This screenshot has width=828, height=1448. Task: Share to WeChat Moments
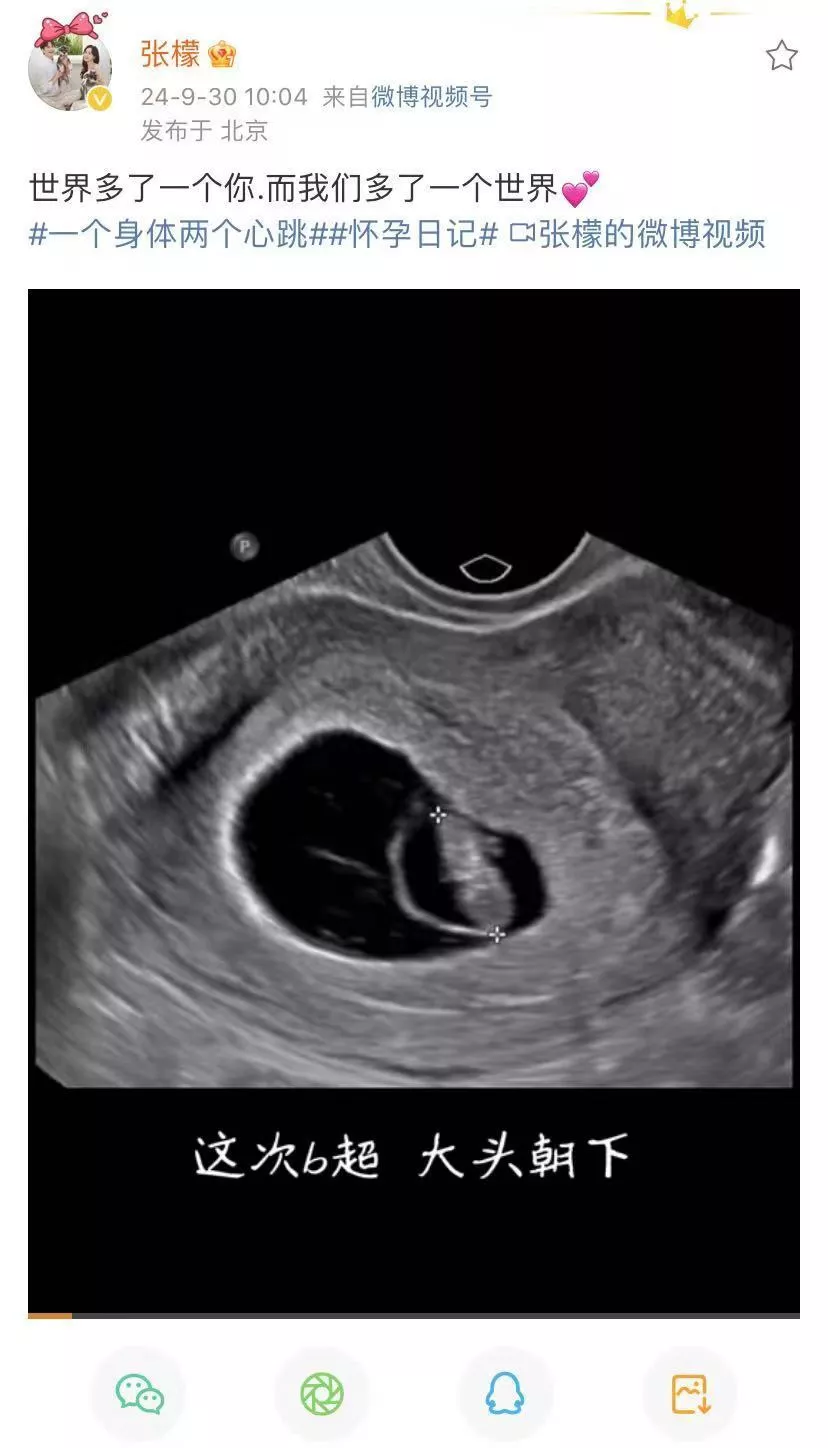(322, 1393)
